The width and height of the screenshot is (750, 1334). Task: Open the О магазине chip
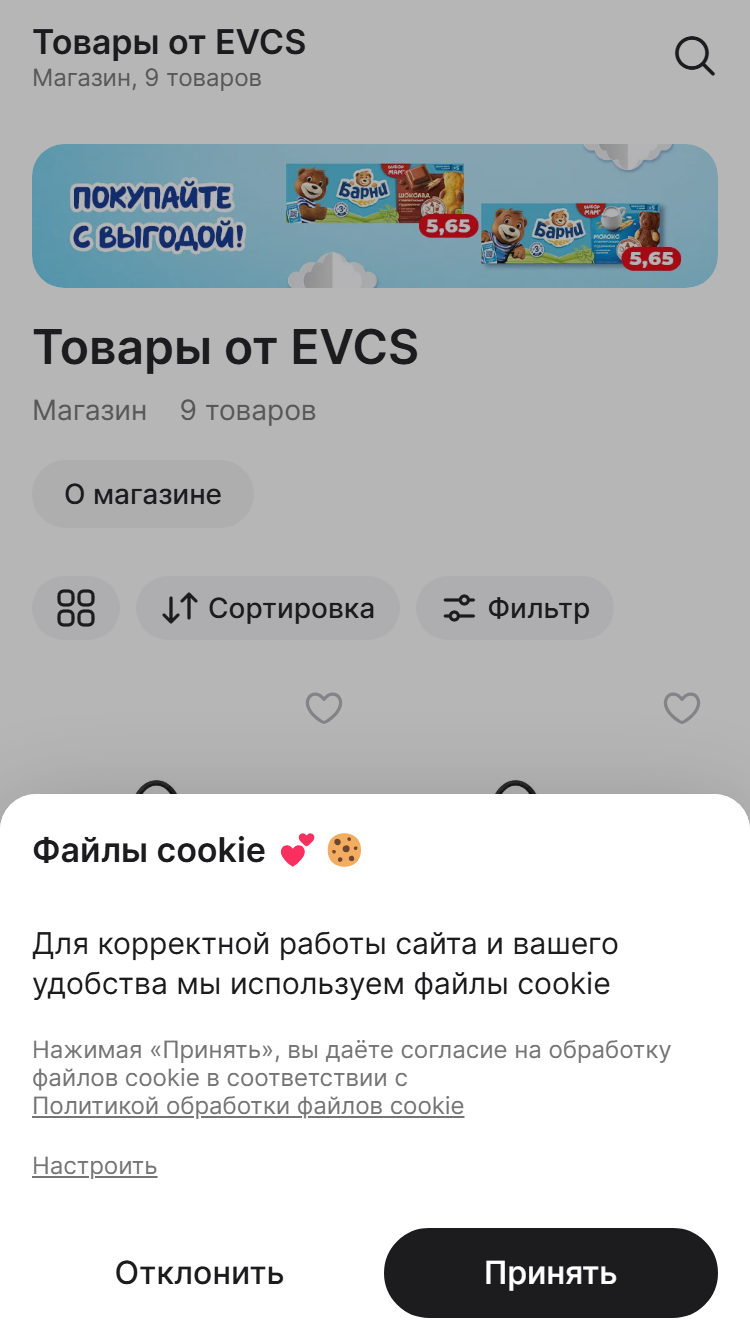pos(143,494)
